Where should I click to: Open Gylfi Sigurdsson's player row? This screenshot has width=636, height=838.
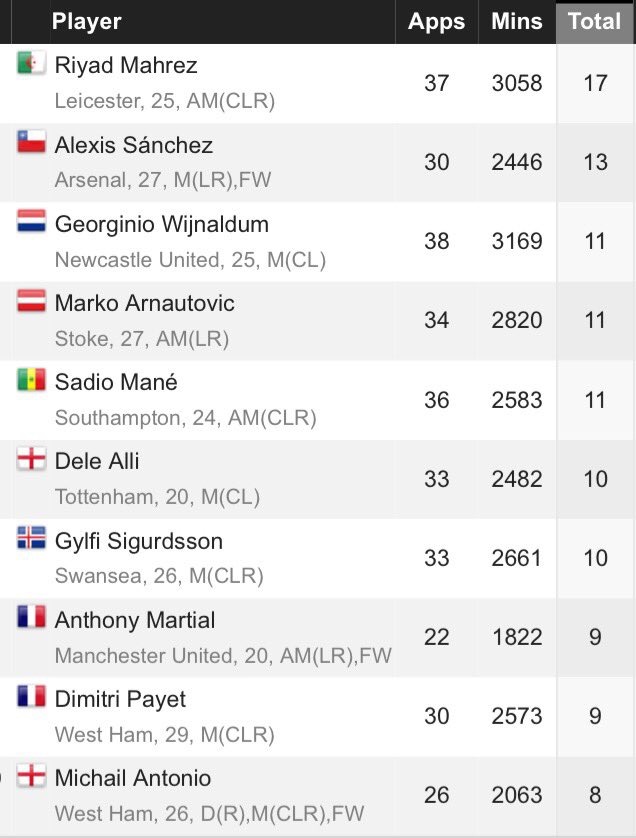(138, 541)
